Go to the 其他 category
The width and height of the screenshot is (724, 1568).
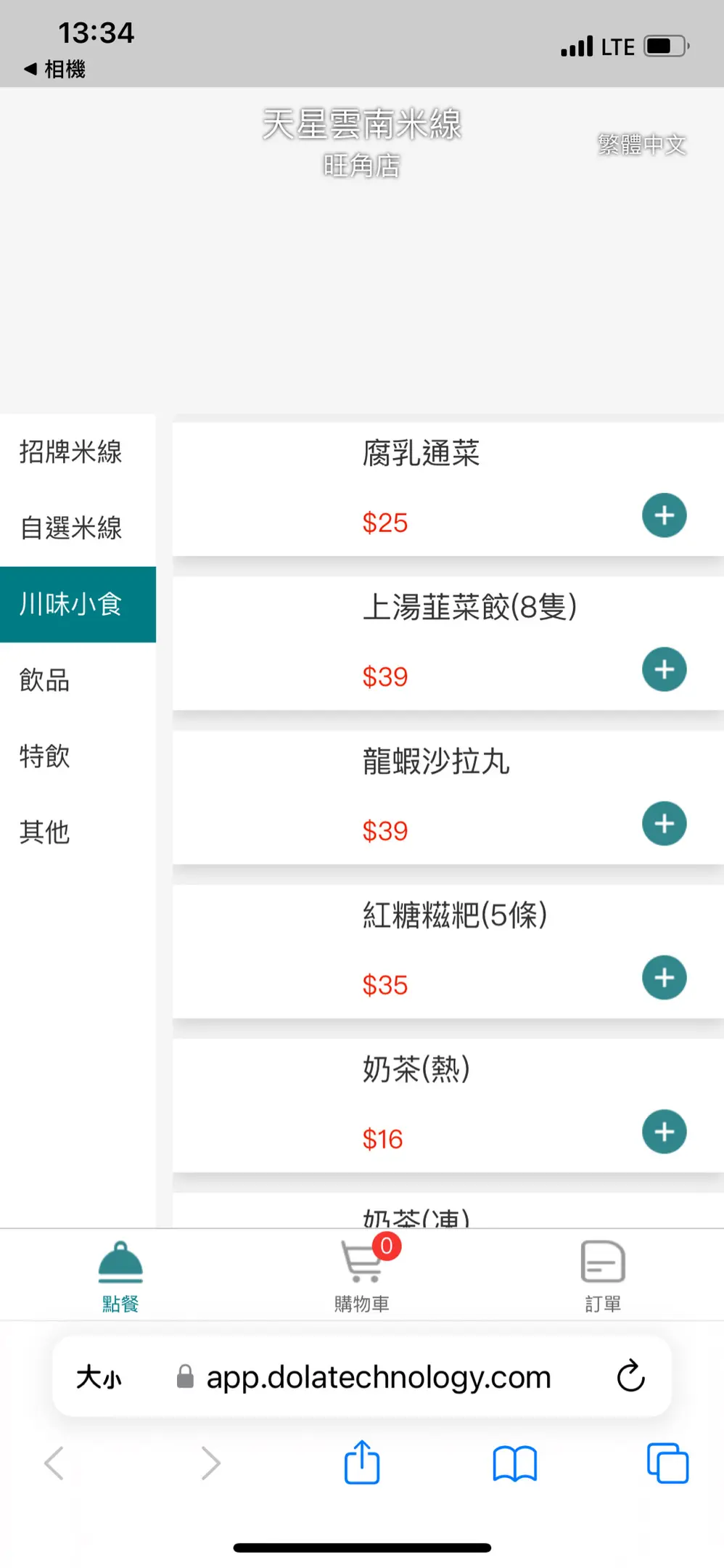(45, 832)
